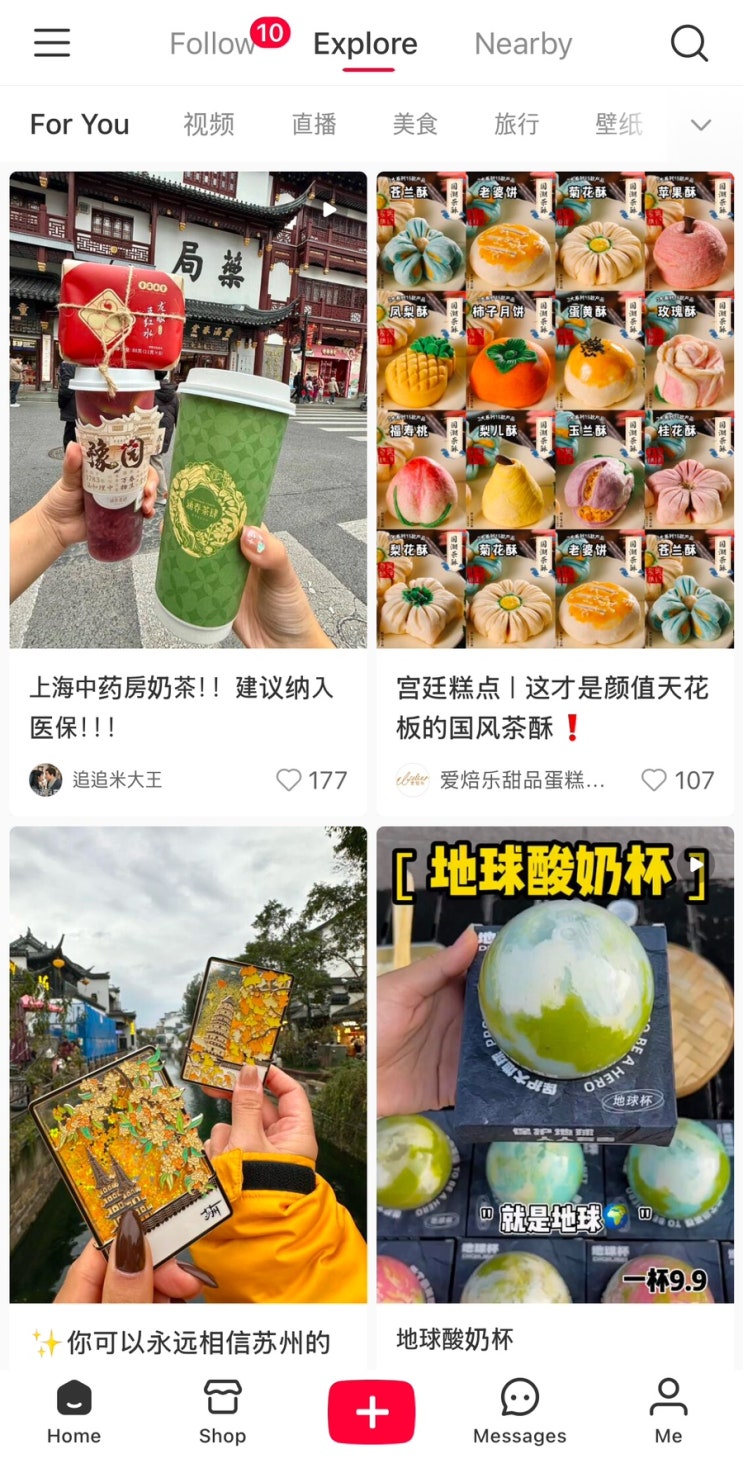Expand the category list chevron
This screenshot has height=1473, width=743.
pyautogui.click(x=701, y=125)
